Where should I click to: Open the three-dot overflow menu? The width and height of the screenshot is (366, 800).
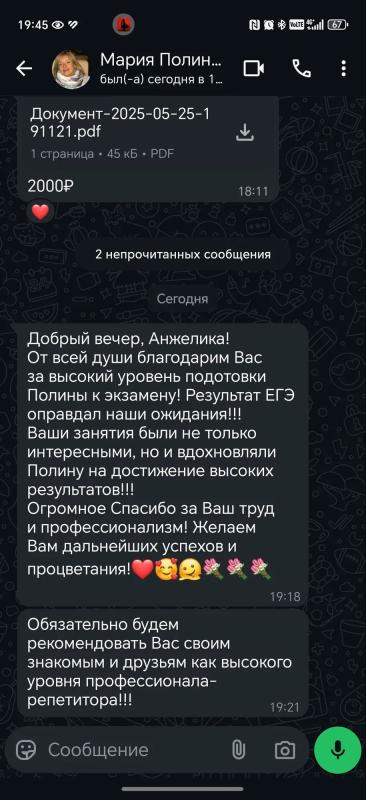[344, 68]
